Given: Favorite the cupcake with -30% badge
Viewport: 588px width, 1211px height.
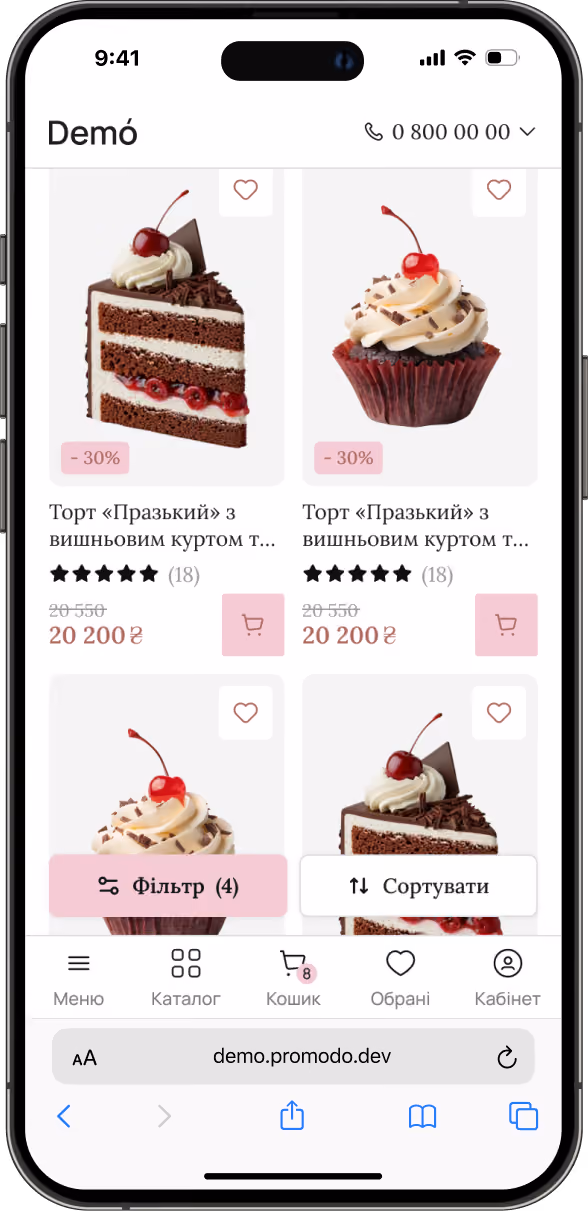Looking at the screenshot, I should [x=499, y=189].
